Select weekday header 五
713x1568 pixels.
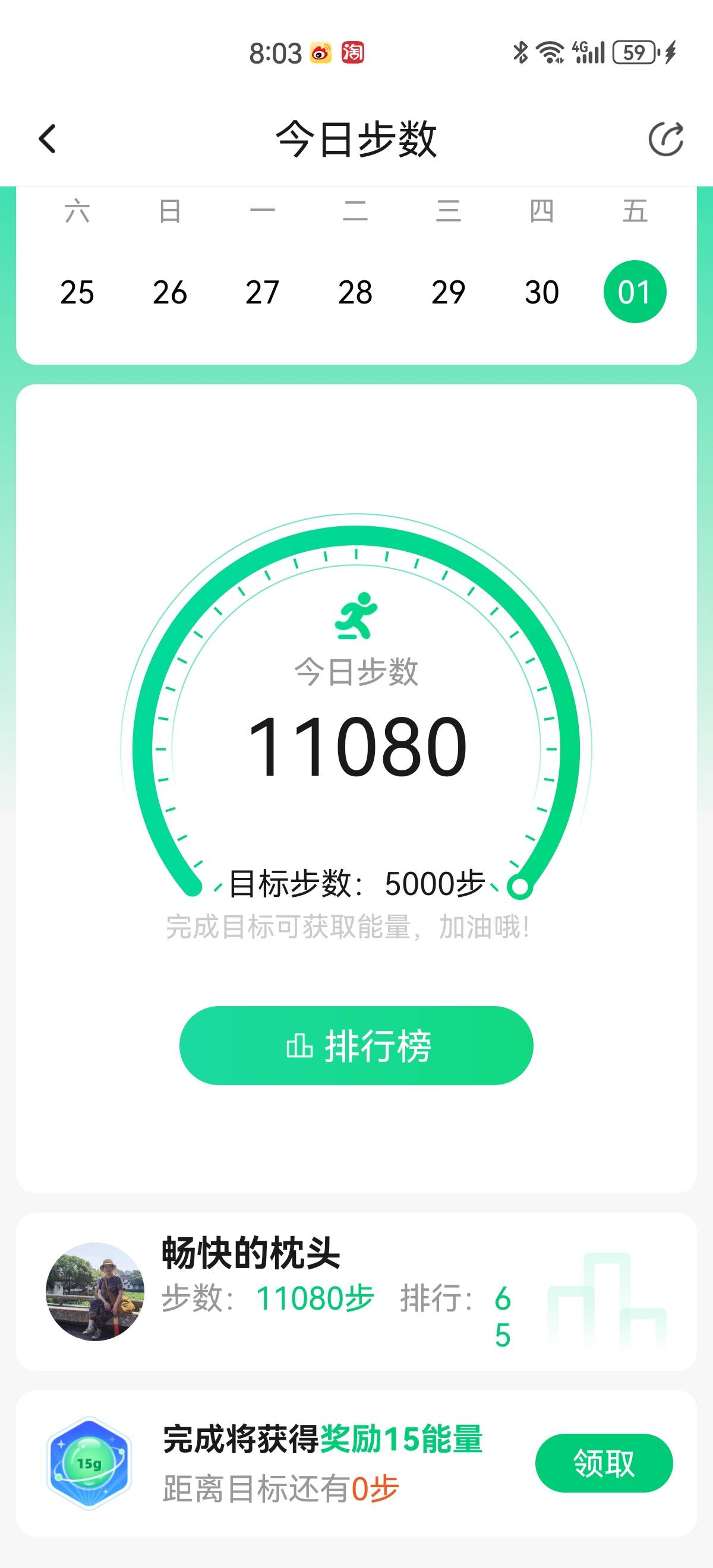635,212
